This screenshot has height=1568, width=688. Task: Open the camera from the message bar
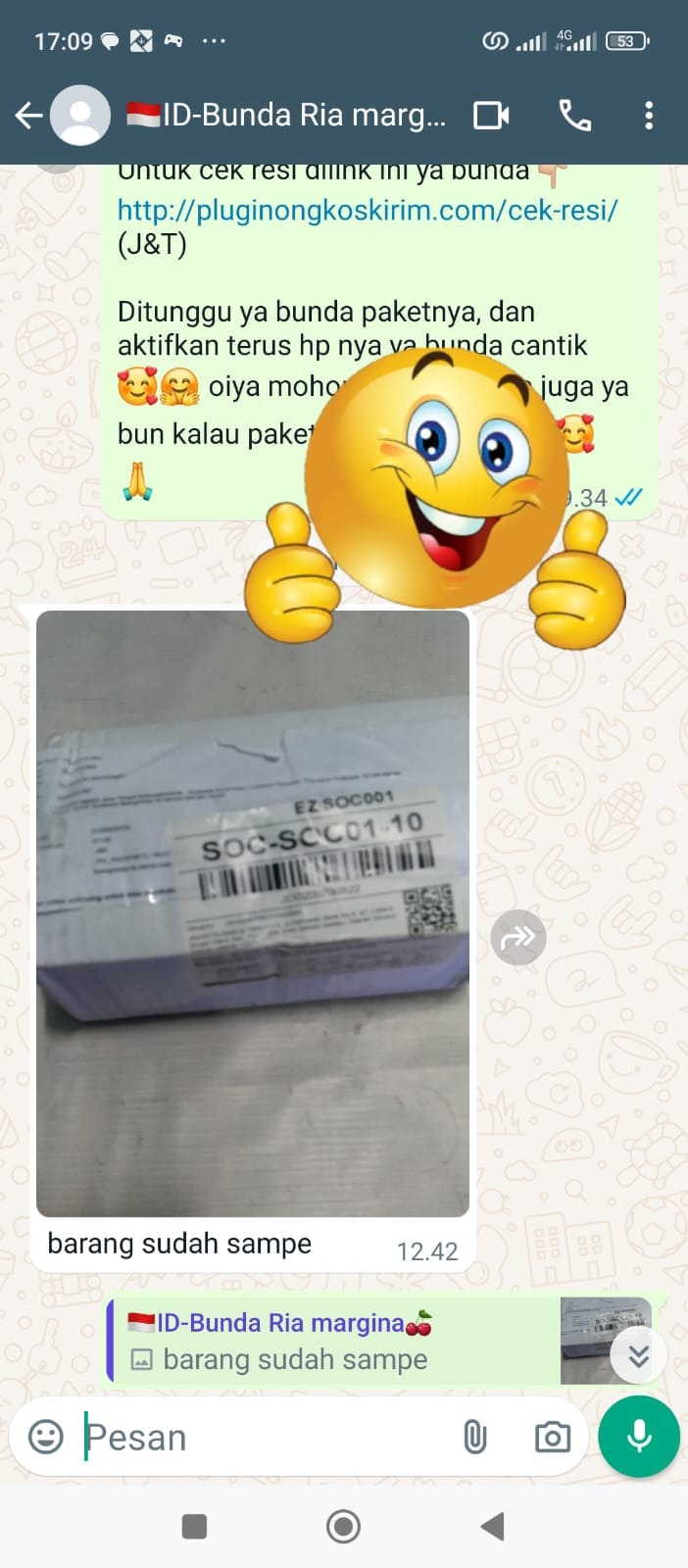[553, 1437]
